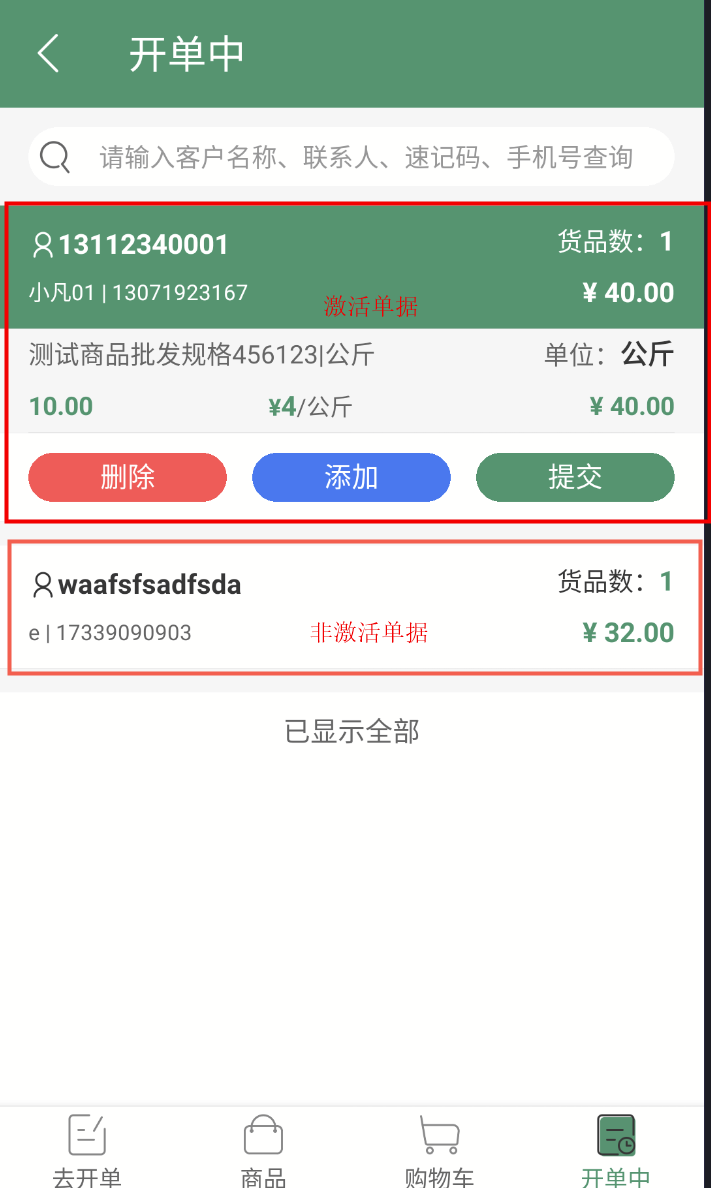The image size is (711, 1188).
Task: Open the 购物车 tab
Action: point(440,1149)
